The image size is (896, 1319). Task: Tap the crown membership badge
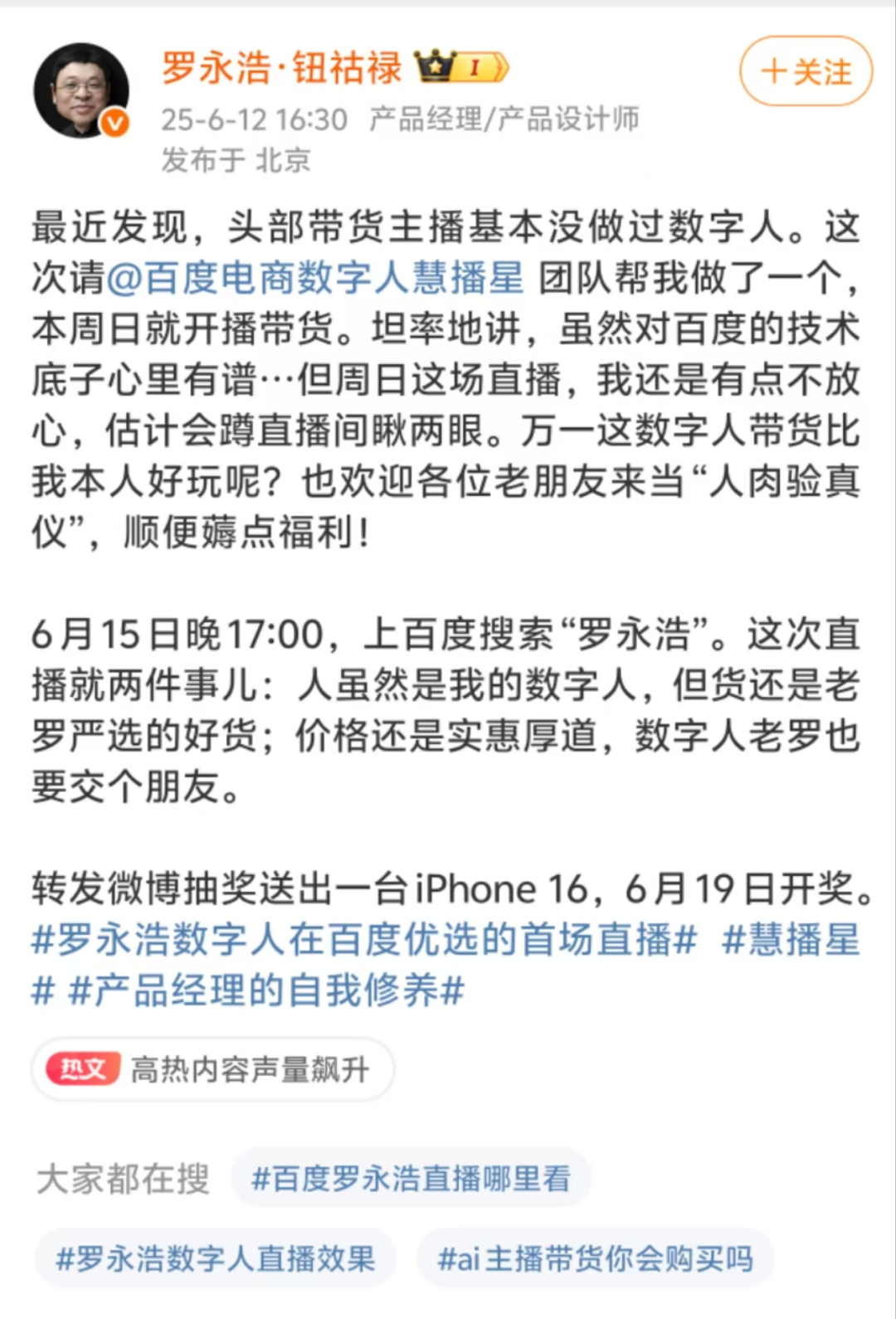[461, 68]
